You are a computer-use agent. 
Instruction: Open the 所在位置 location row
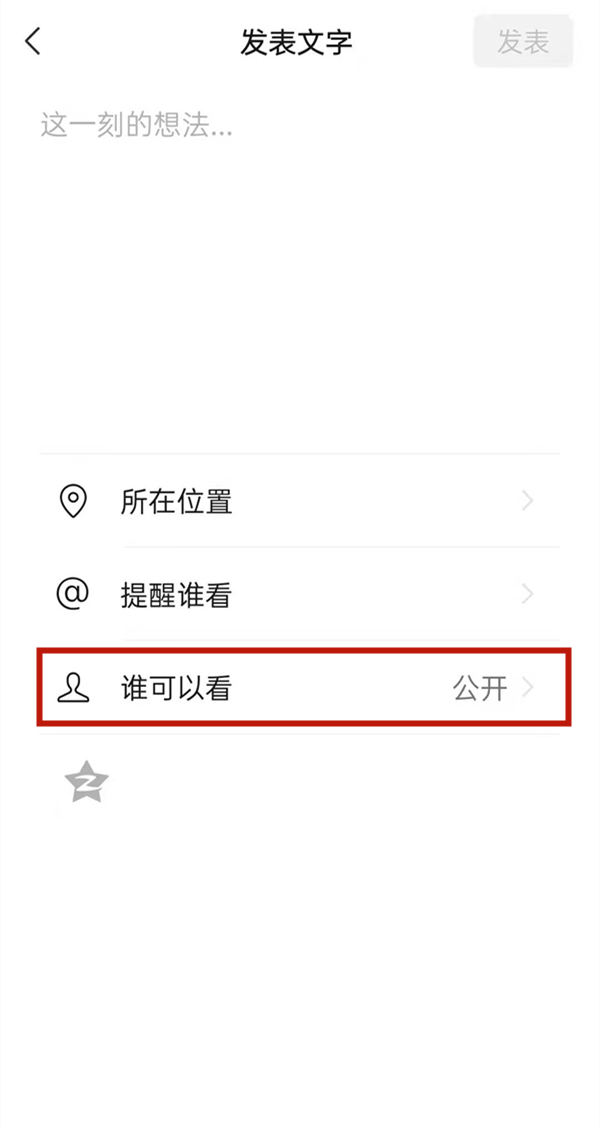(300, 501)
